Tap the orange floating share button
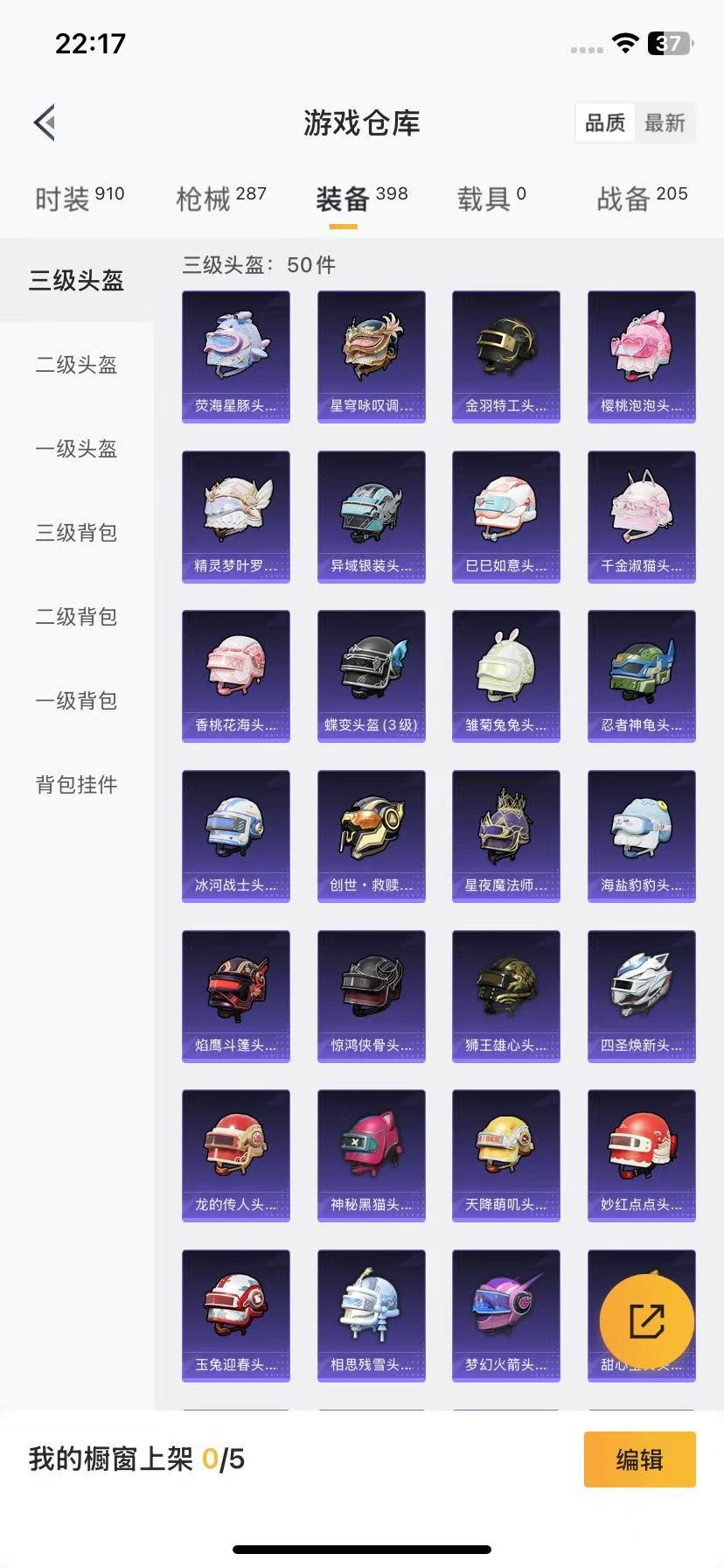The height and width of the screenshot is (1568, 724). (x=647, y=1321)
